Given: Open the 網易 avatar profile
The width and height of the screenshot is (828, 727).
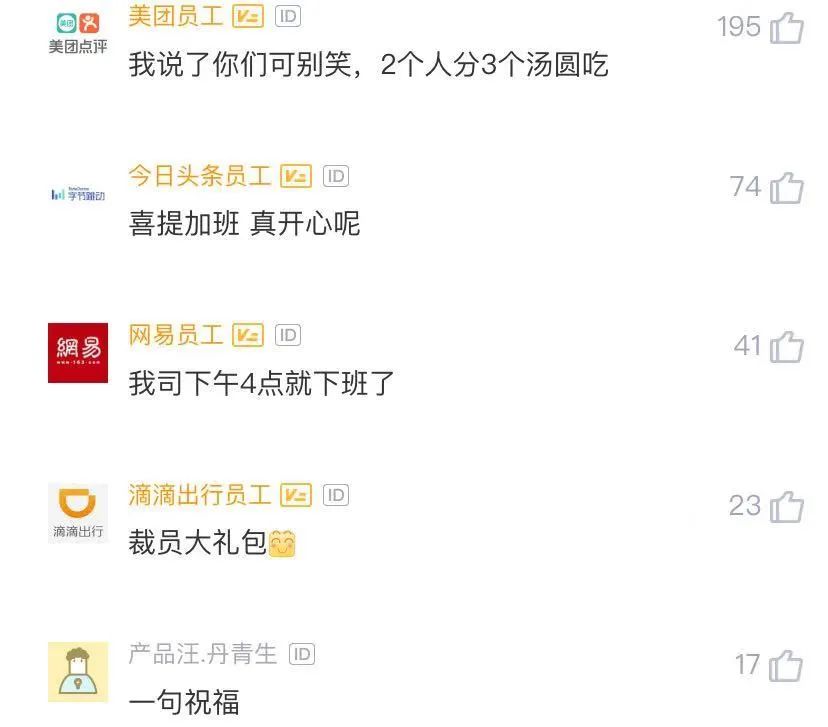Looking at the screenshot, I should pos(78,352).
